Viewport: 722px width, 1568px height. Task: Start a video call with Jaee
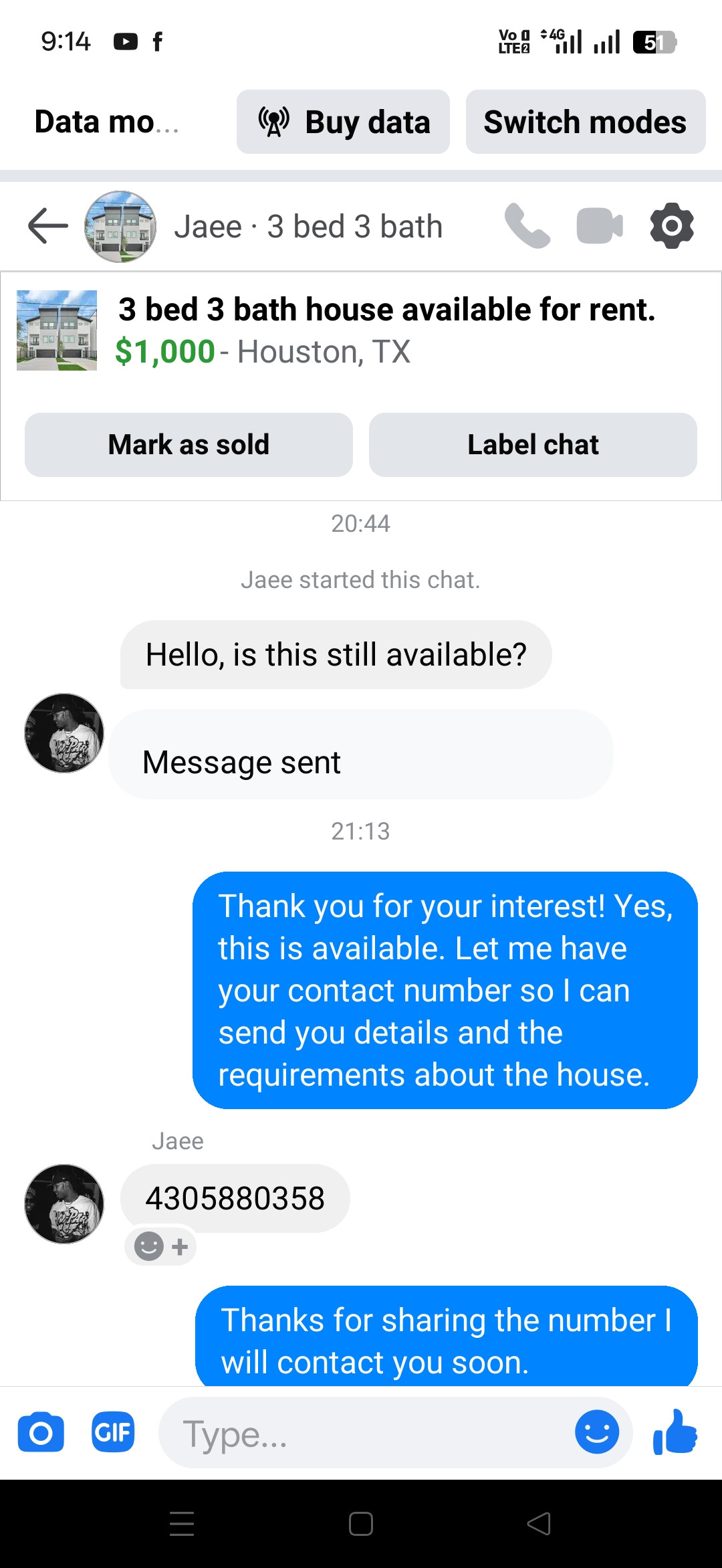click(x=600, y=226)
